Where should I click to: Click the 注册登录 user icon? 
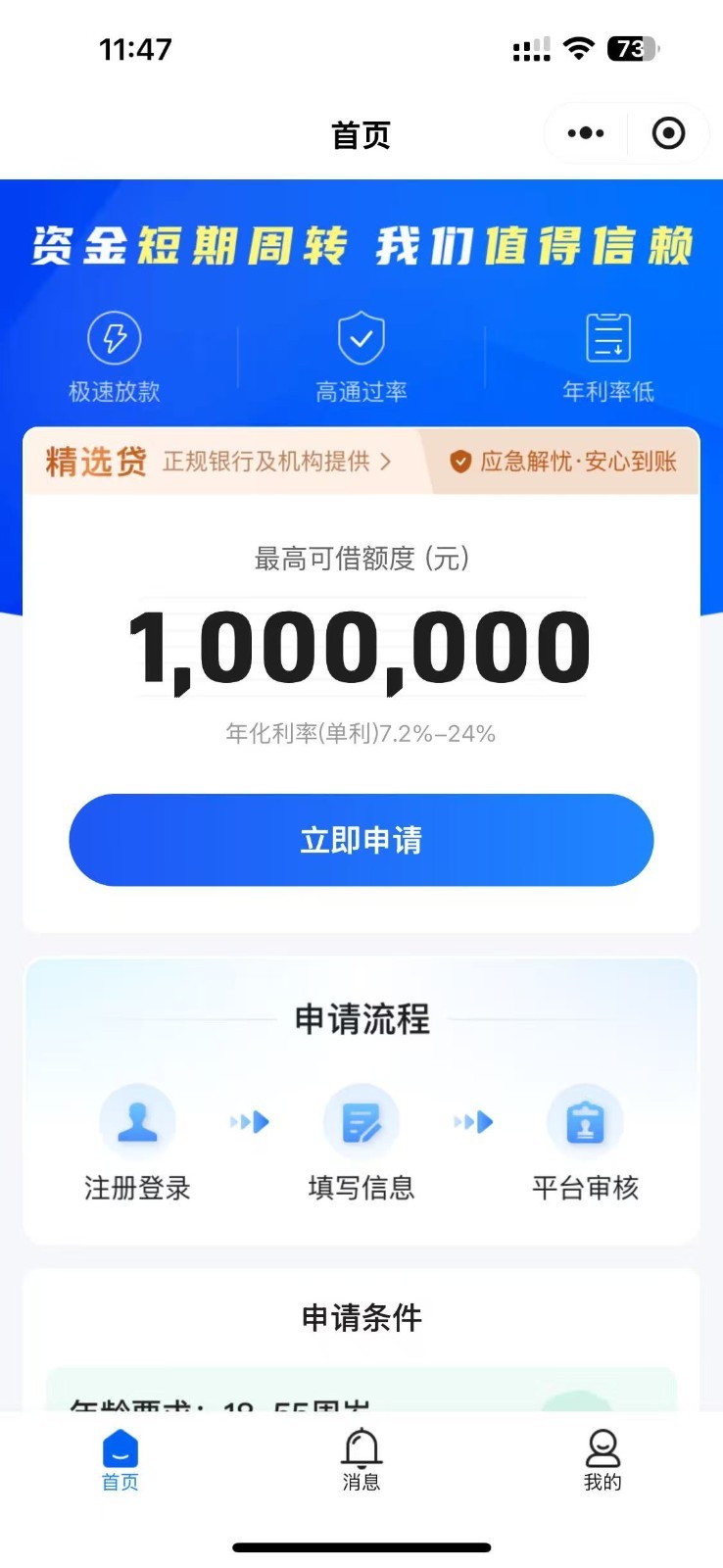137,1121
